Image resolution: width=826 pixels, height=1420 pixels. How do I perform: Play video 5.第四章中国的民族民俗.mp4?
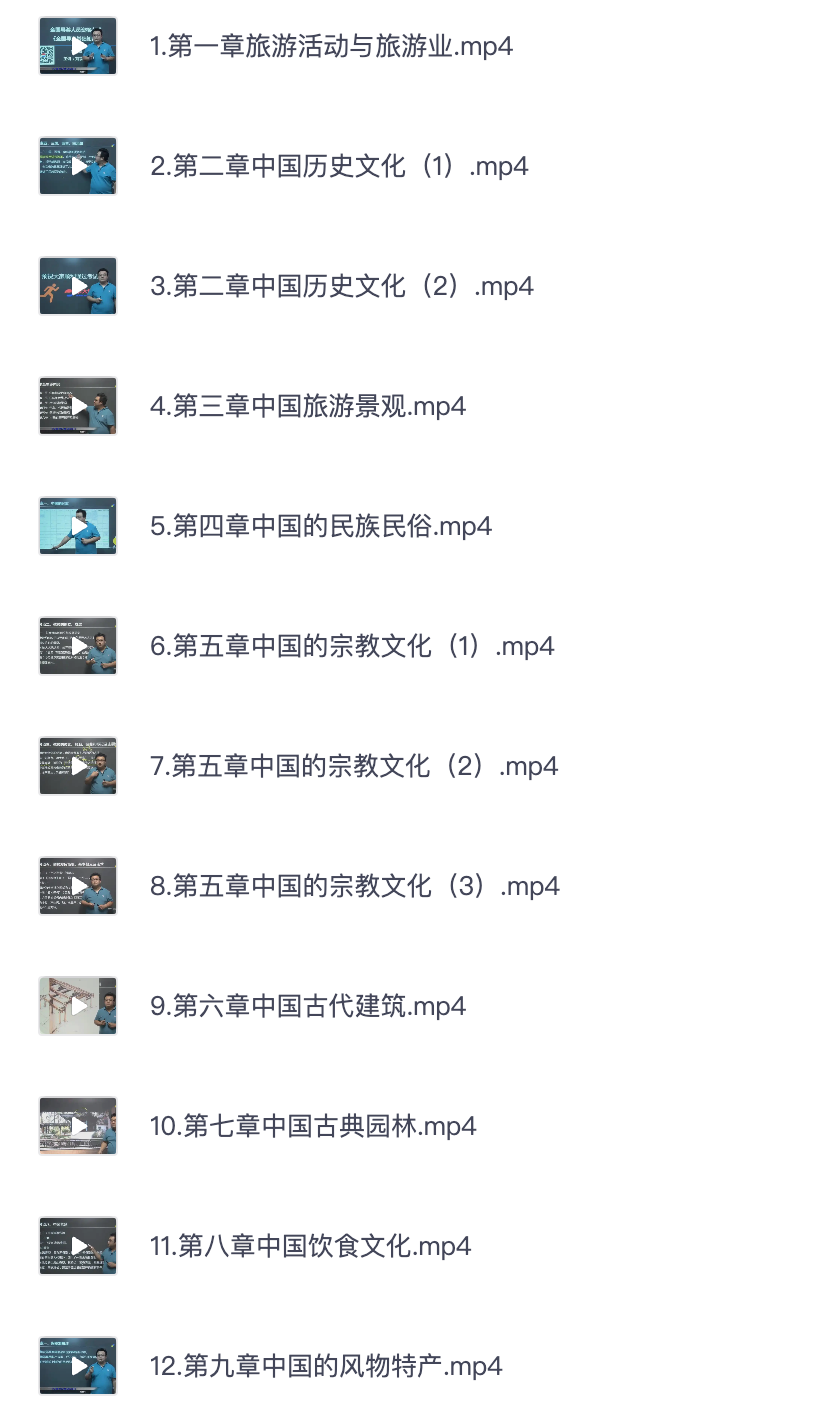(x=78, y=526)
